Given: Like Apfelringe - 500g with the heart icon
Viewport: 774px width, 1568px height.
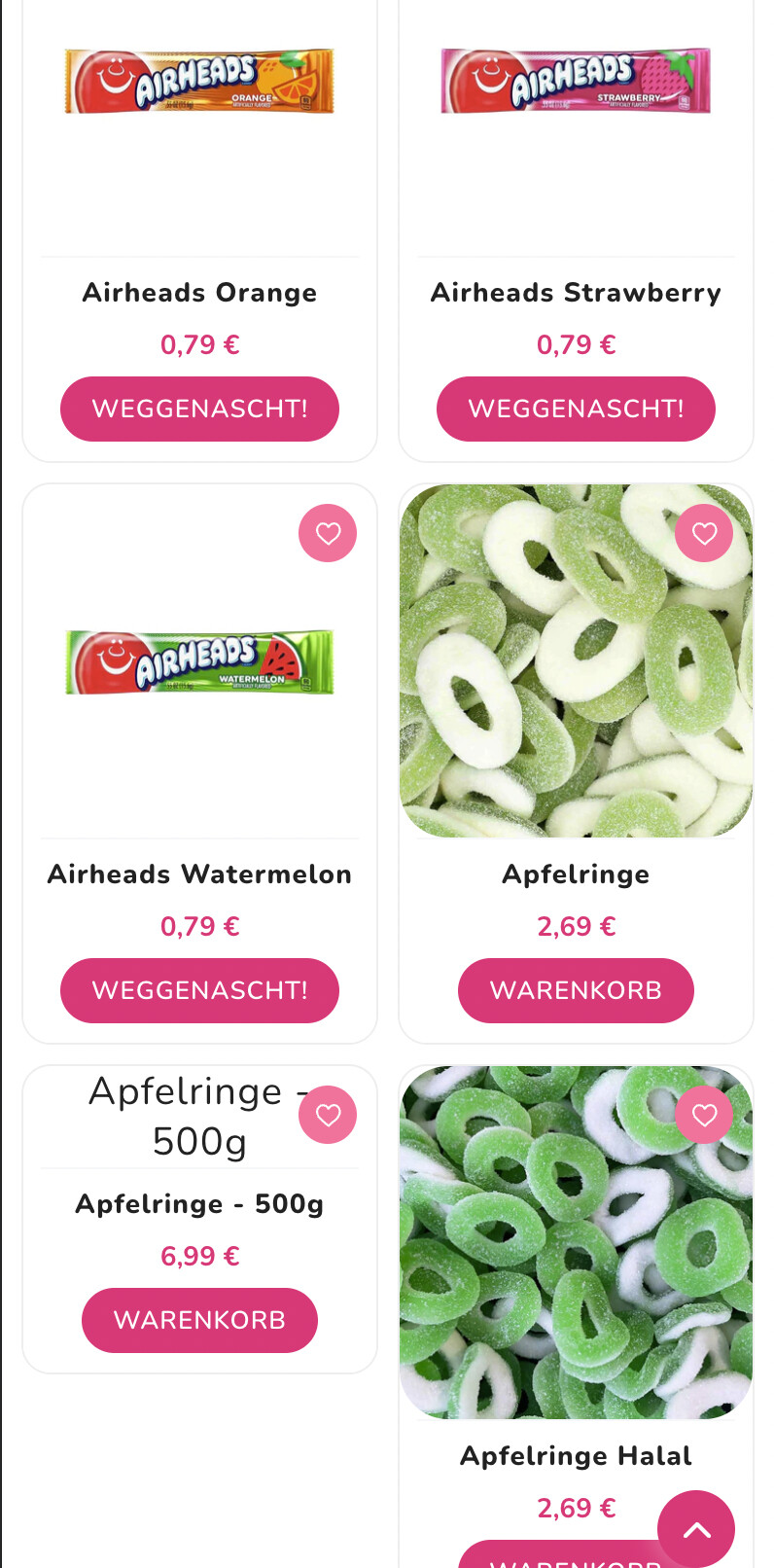Looking at the screenshot, I should 328,1115.
